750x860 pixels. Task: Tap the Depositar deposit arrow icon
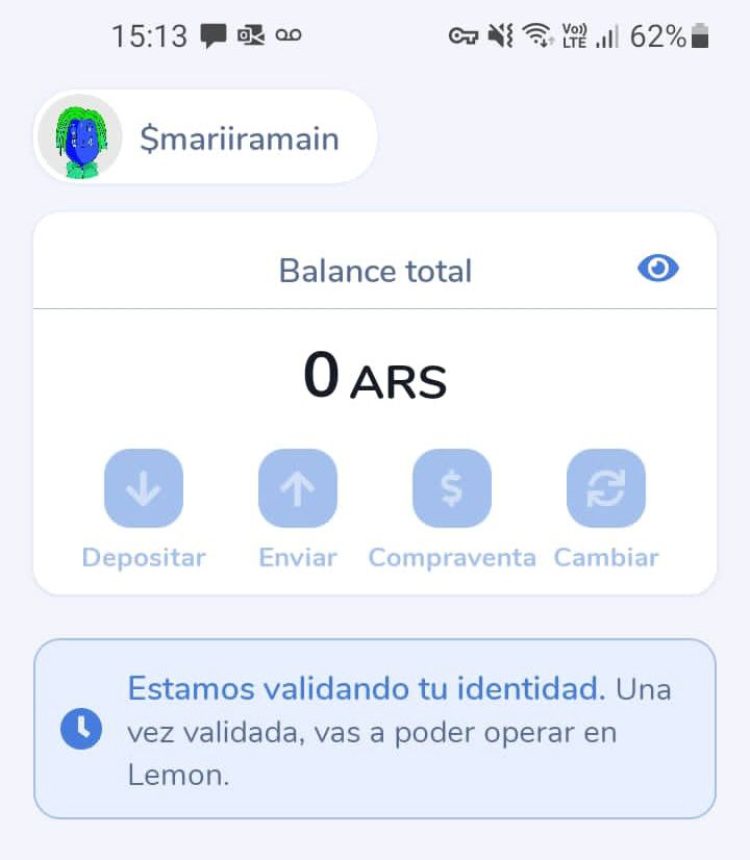click(x=145, y=488)
